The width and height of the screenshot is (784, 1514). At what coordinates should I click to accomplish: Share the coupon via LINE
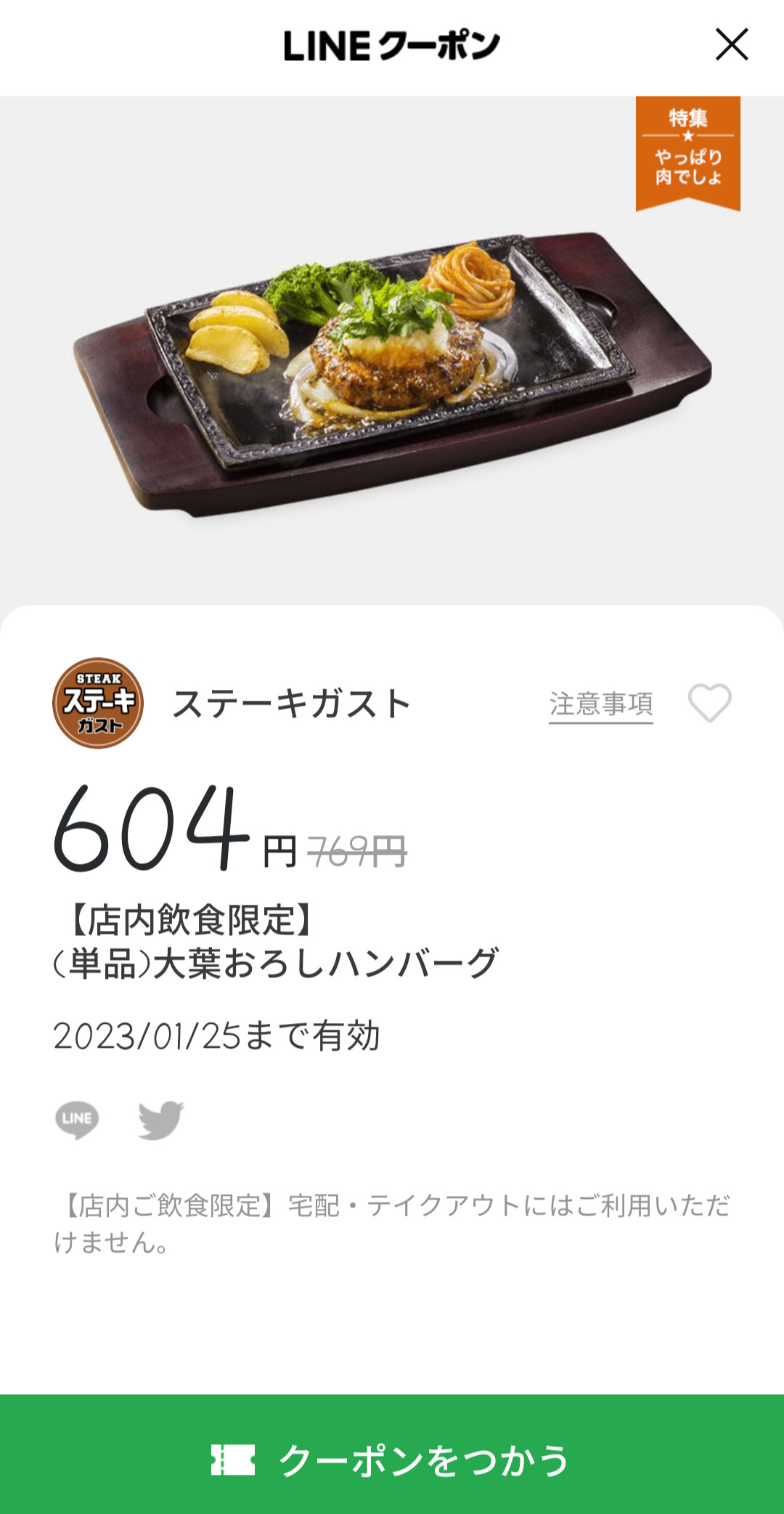77,1120
